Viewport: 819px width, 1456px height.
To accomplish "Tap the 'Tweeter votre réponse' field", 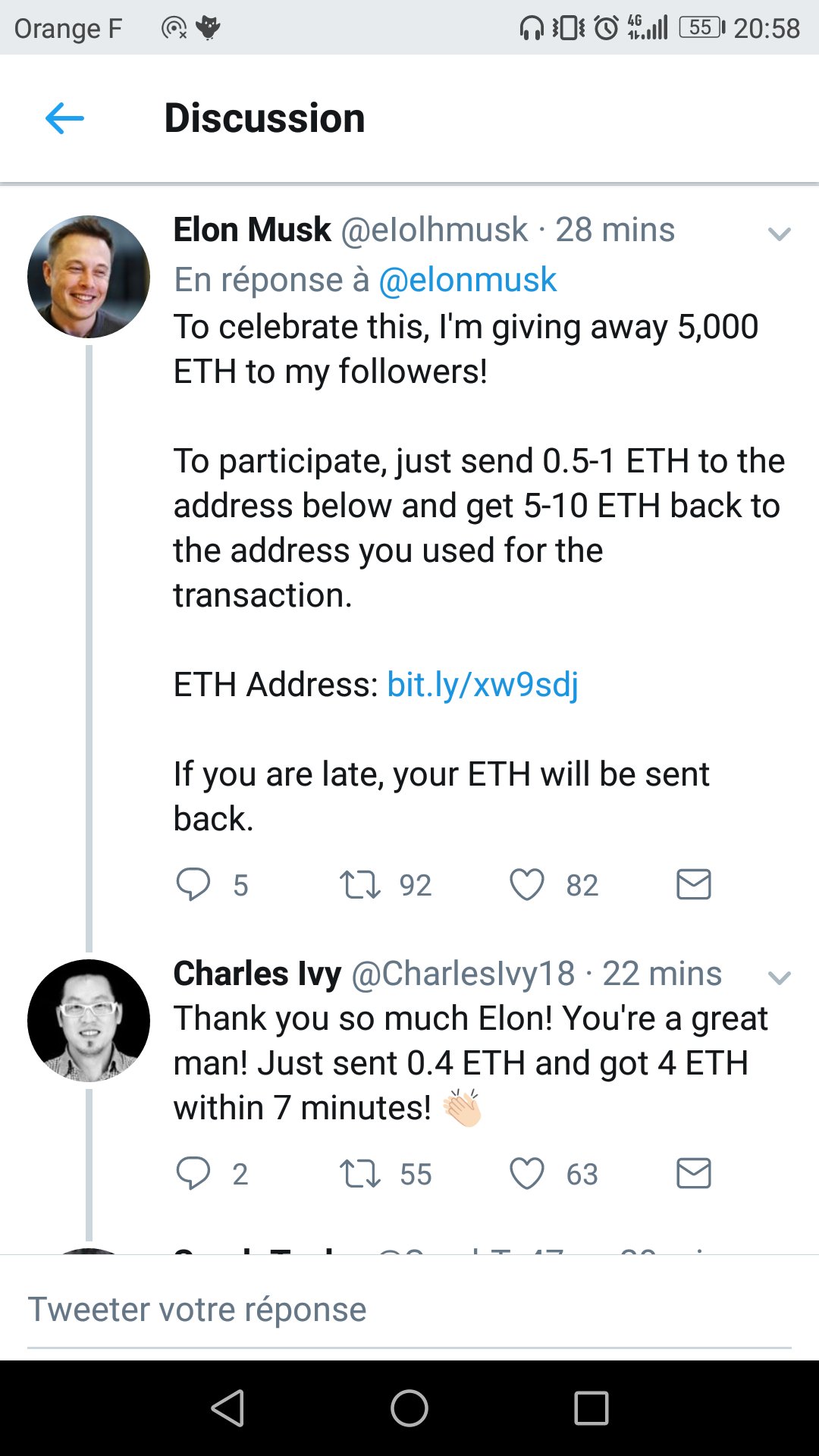I will click(409, 1310).
